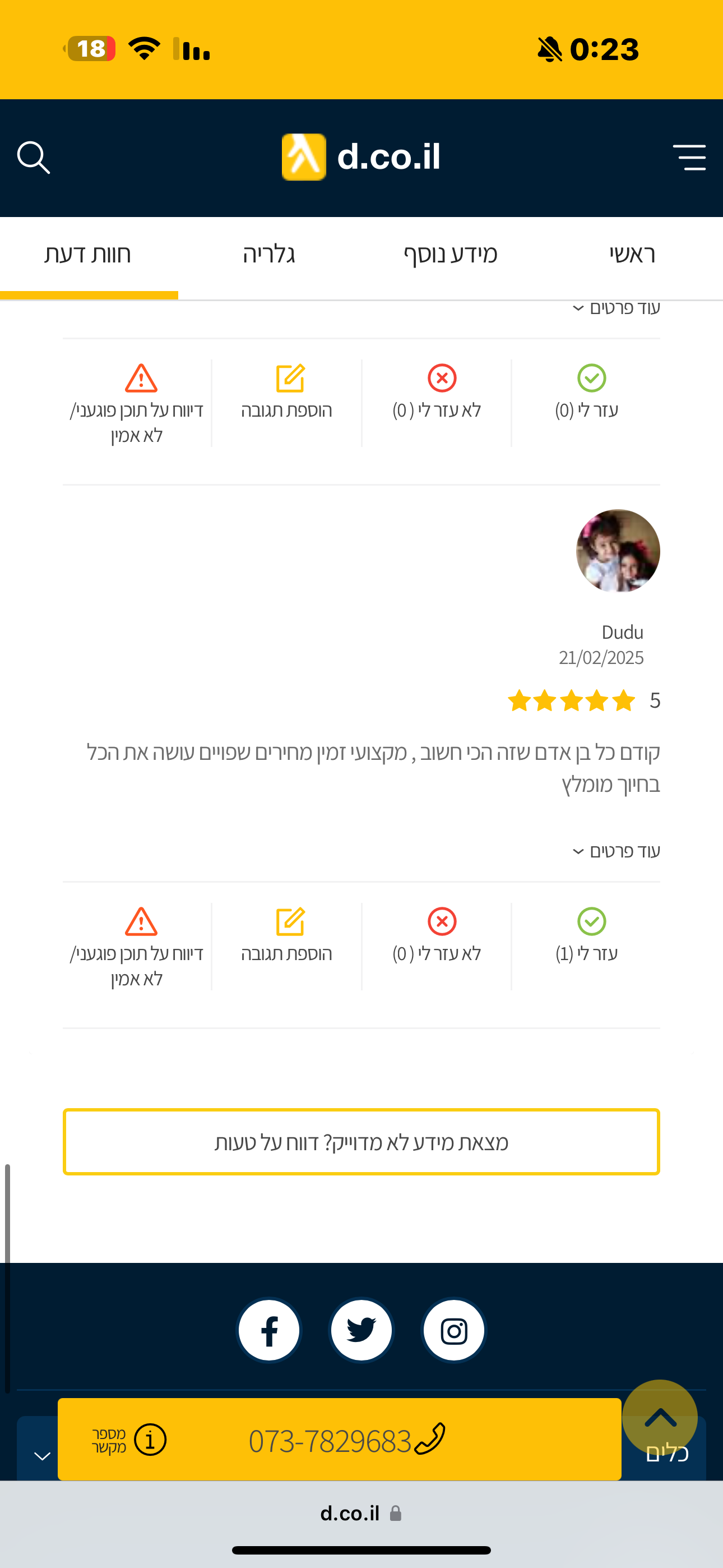Image resolution: width=723 pixels, height=1568 pixels.
Task: Open the Facebook page link
Action: coord(269,1331)
